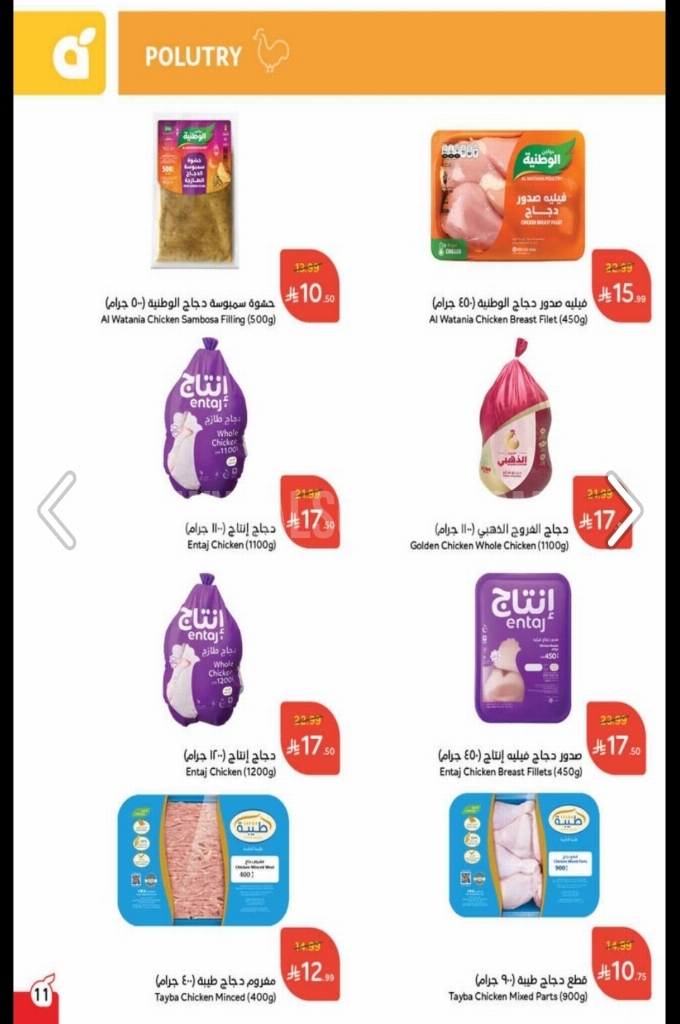Go back to the previous flyer page
The height and width of the screenshot is (1024, 680).
pyautogui.click(x=57, y=510)
